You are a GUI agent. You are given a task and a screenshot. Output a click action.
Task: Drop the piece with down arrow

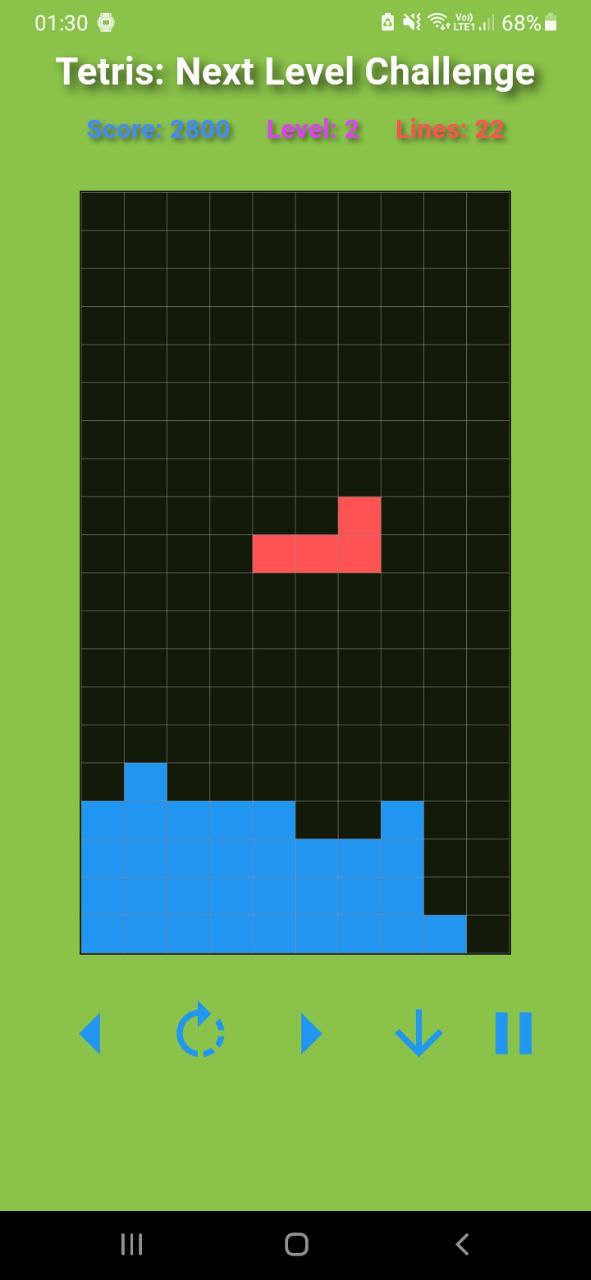tap(419, 1033)
